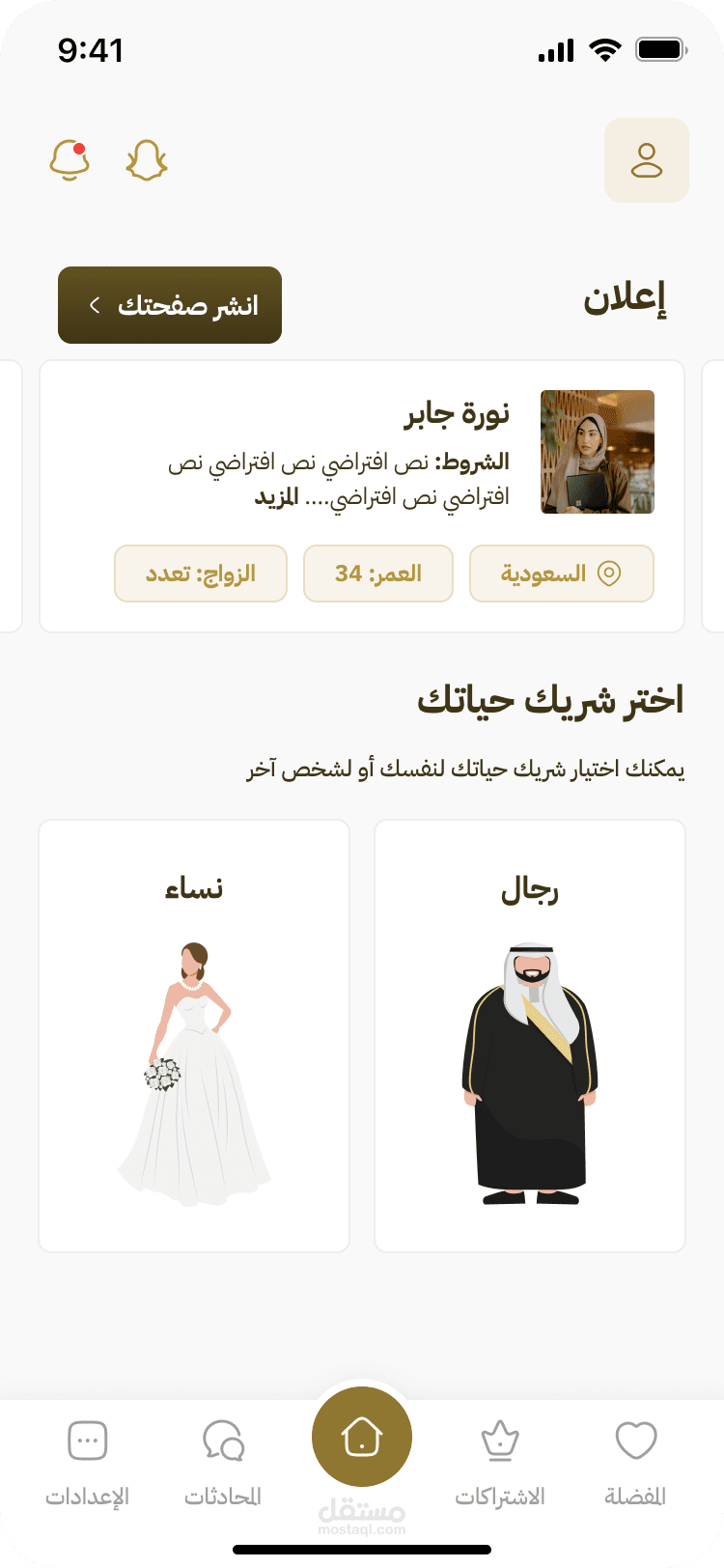Click the انشر صفحتك button

(169, 305)
